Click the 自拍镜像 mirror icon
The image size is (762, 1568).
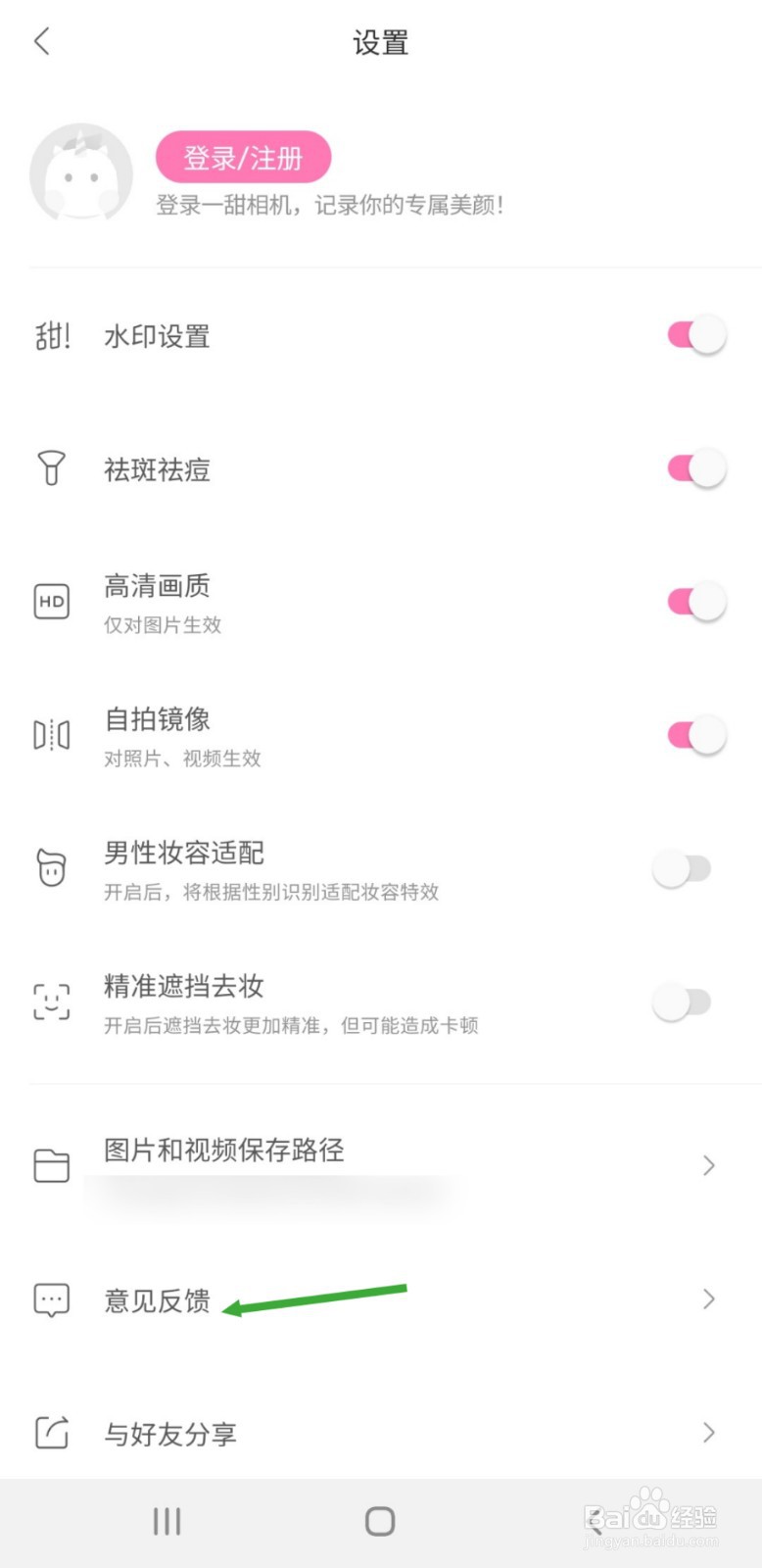point(51,734)
